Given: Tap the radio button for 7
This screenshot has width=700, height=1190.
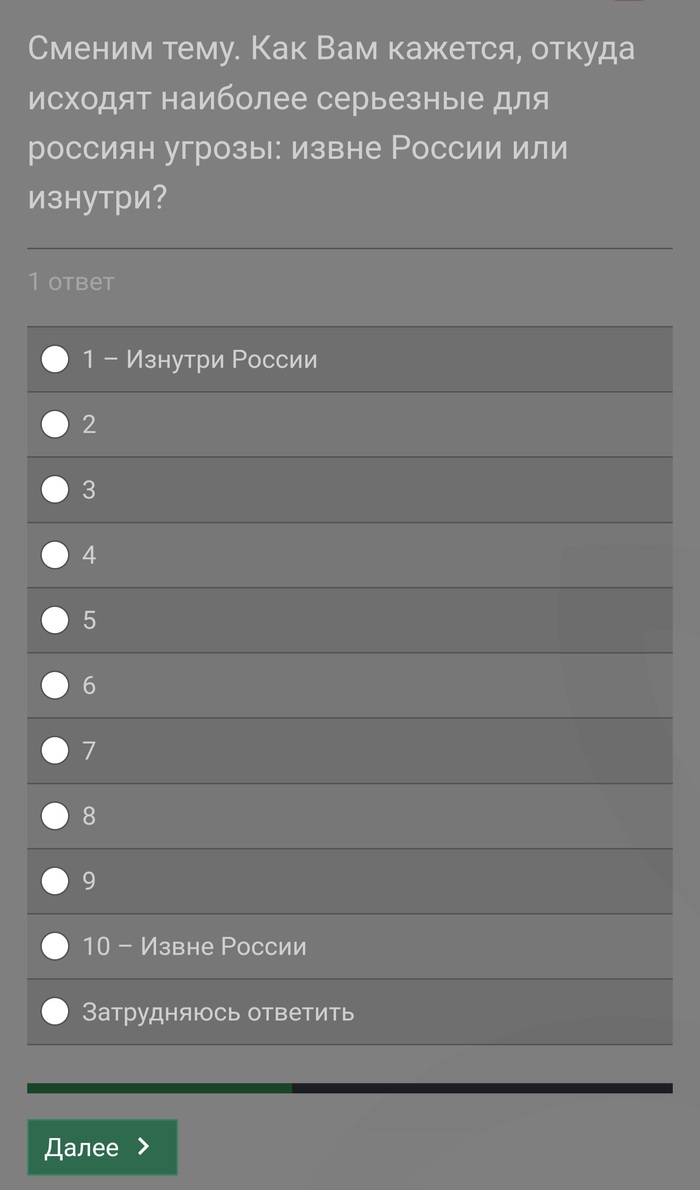Looking at the screenshot, I should 55,751.
